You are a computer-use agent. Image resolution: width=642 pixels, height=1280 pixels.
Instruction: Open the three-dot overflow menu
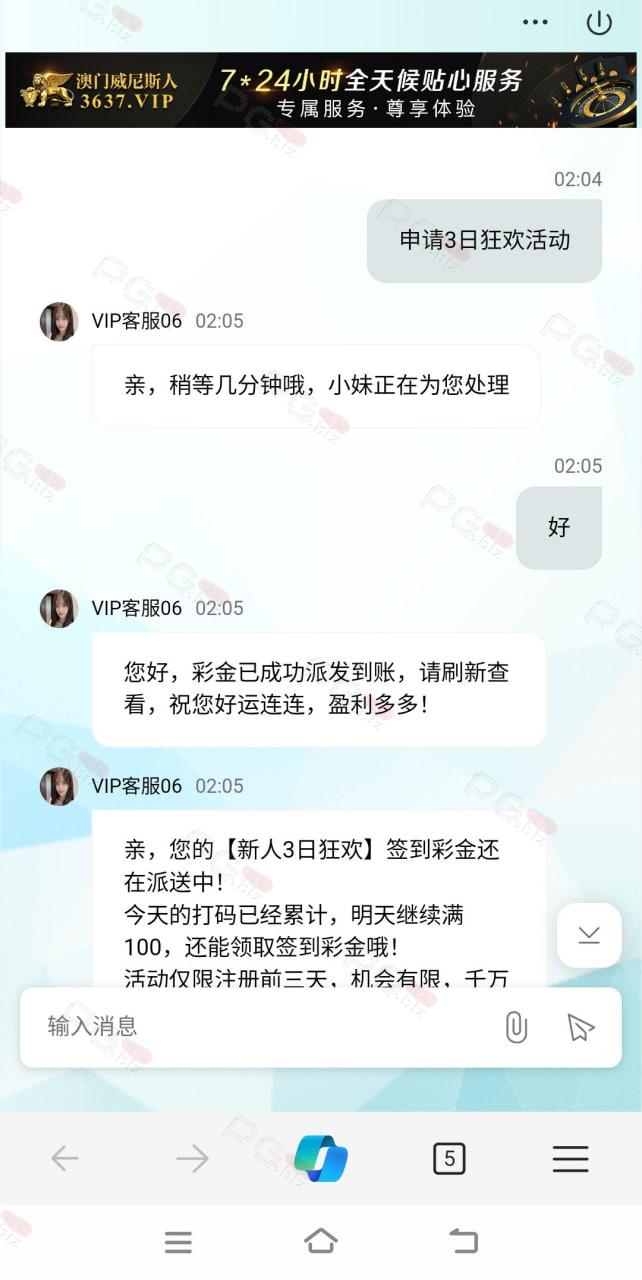coord(536,22)
